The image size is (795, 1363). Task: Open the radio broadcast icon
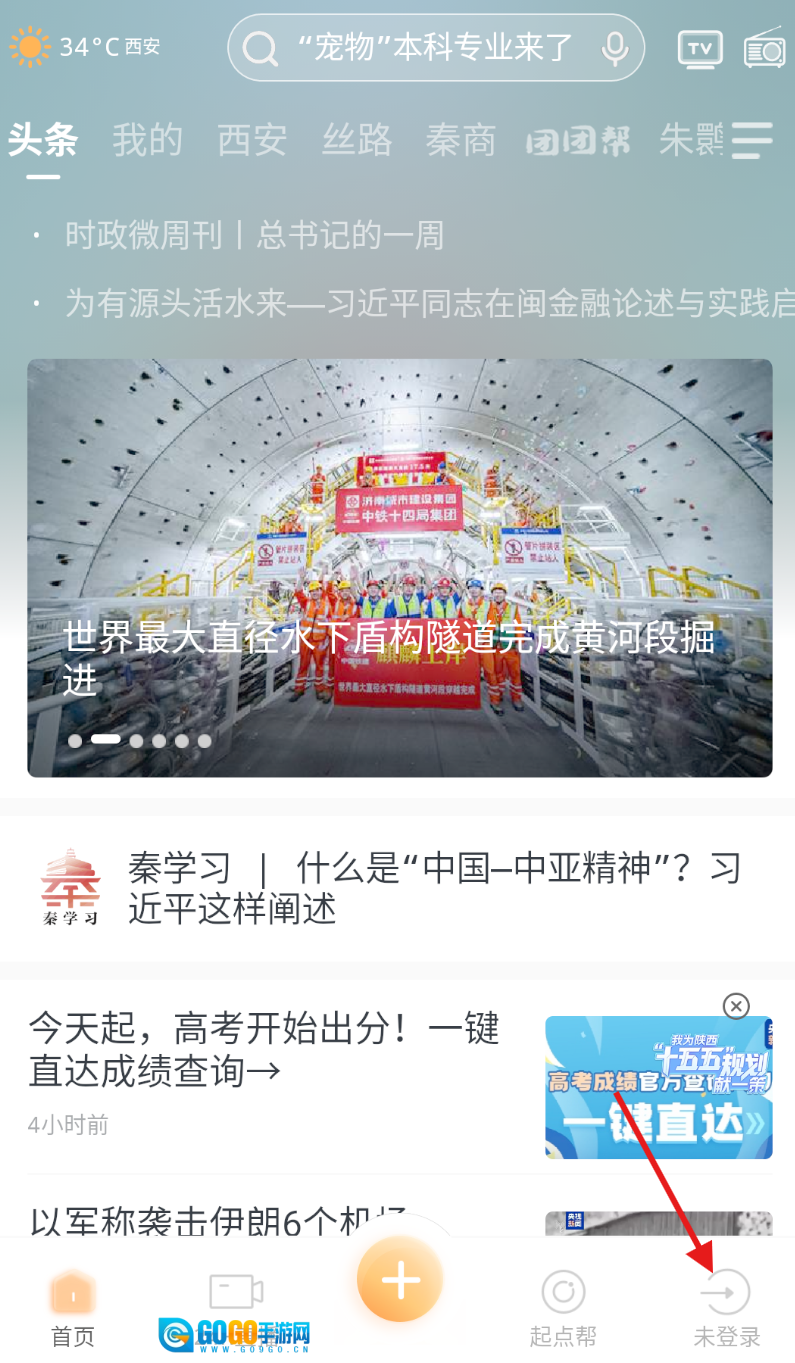point(765,48)
